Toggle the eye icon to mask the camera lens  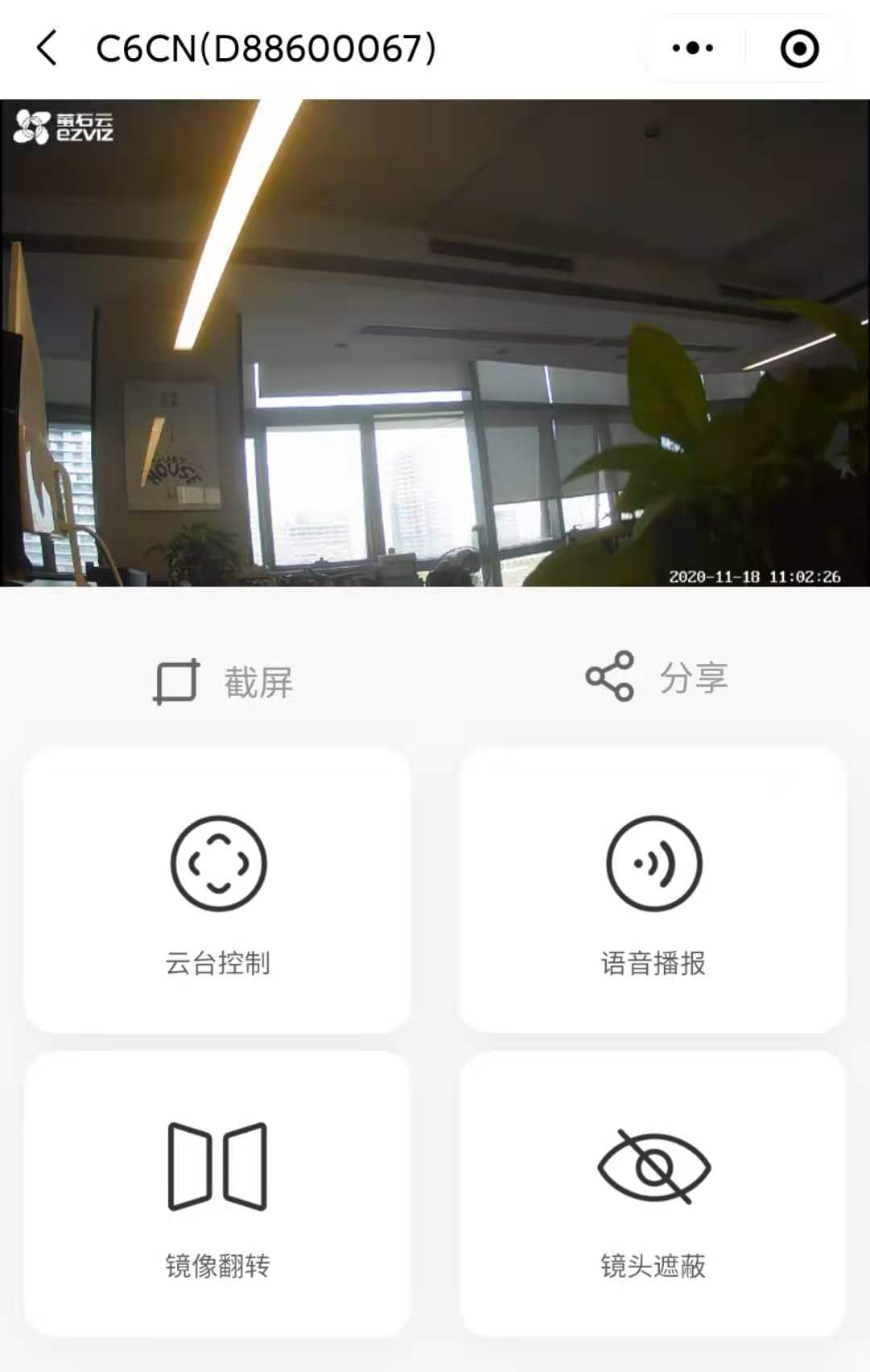tap(652, 1166)
